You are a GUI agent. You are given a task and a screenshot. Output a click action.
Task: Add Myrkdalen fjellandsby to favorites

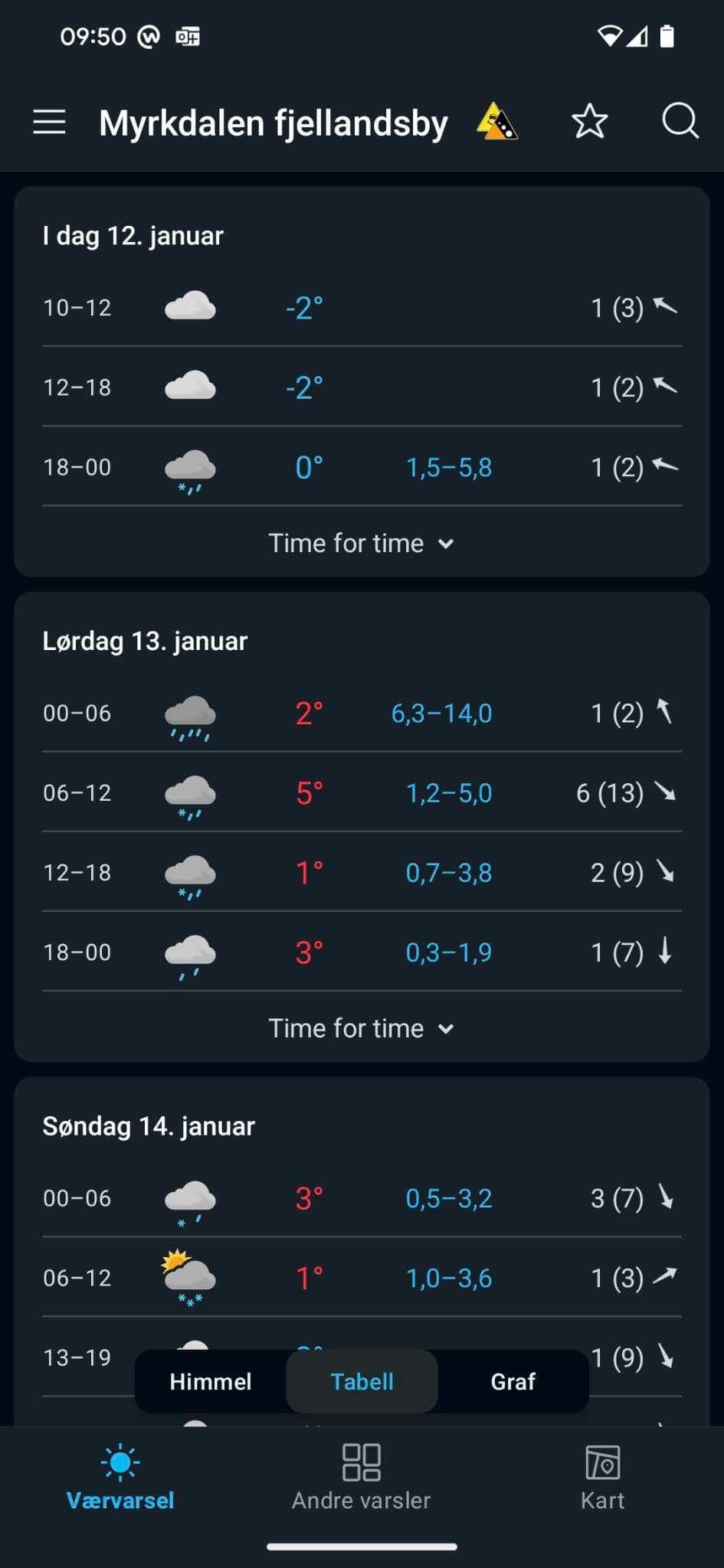589,122
